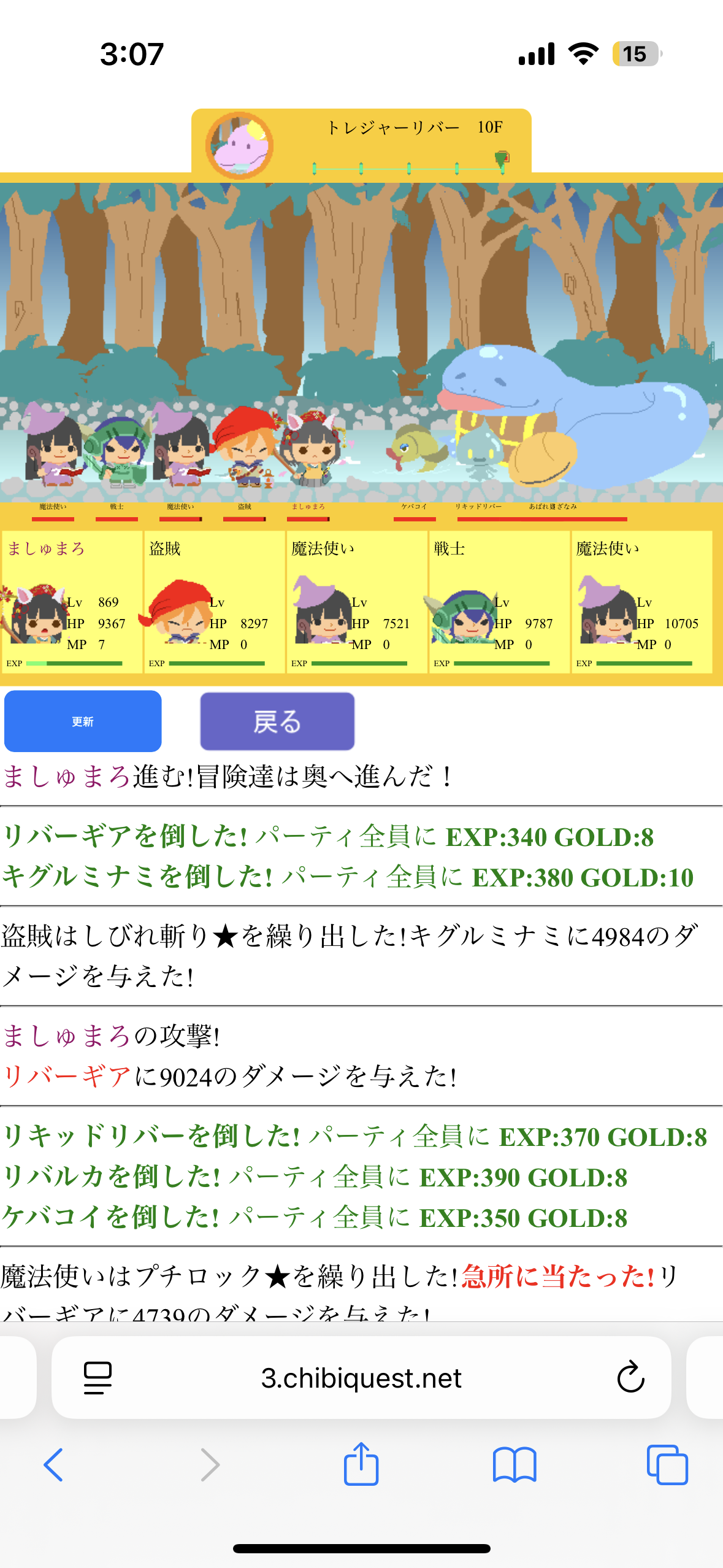723x1568 pixels.
Task: Tap the purple 戻る back button
Action: (277, 721)
